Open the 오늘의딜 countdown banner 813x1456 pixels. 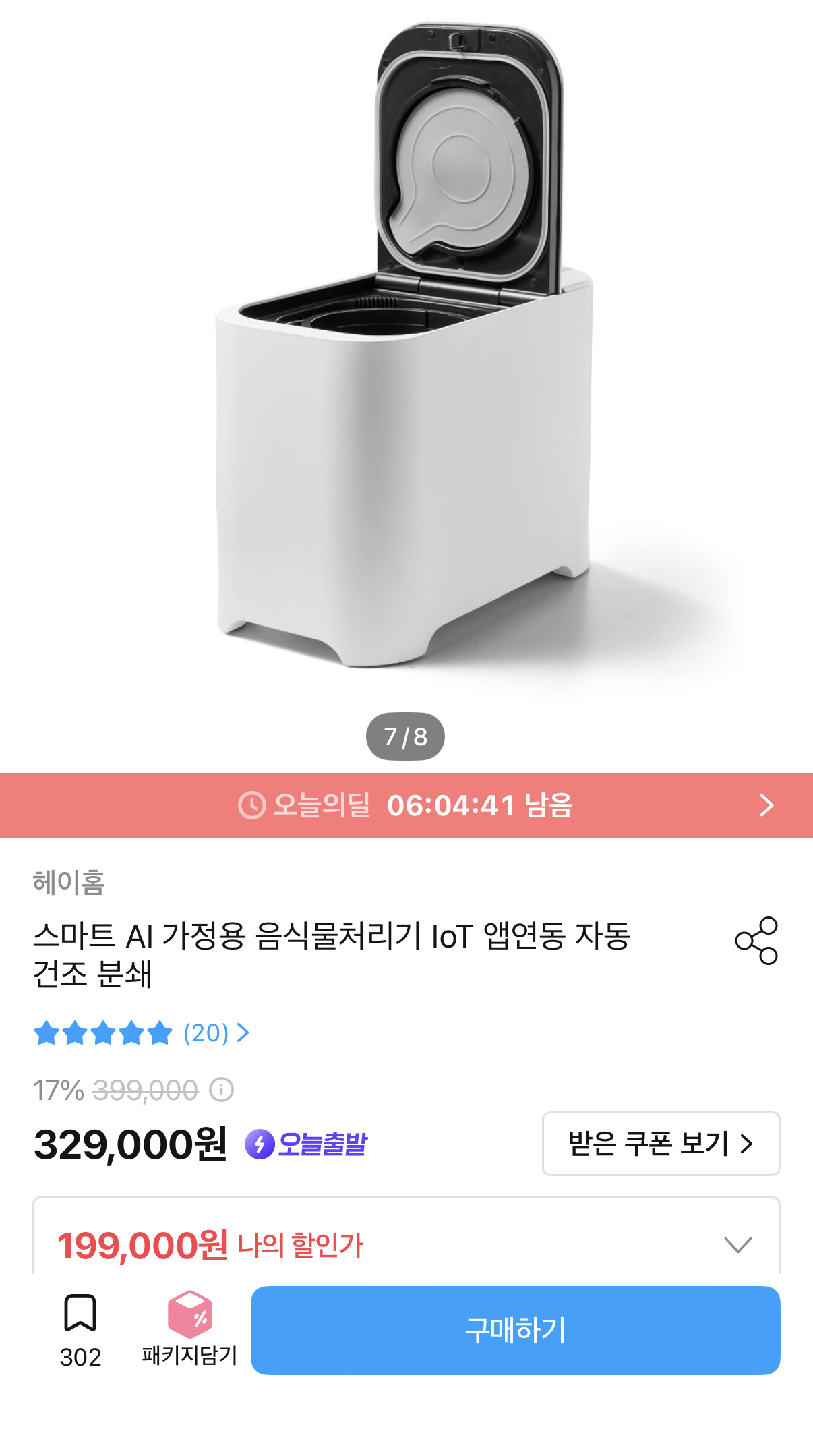point(406,805)
